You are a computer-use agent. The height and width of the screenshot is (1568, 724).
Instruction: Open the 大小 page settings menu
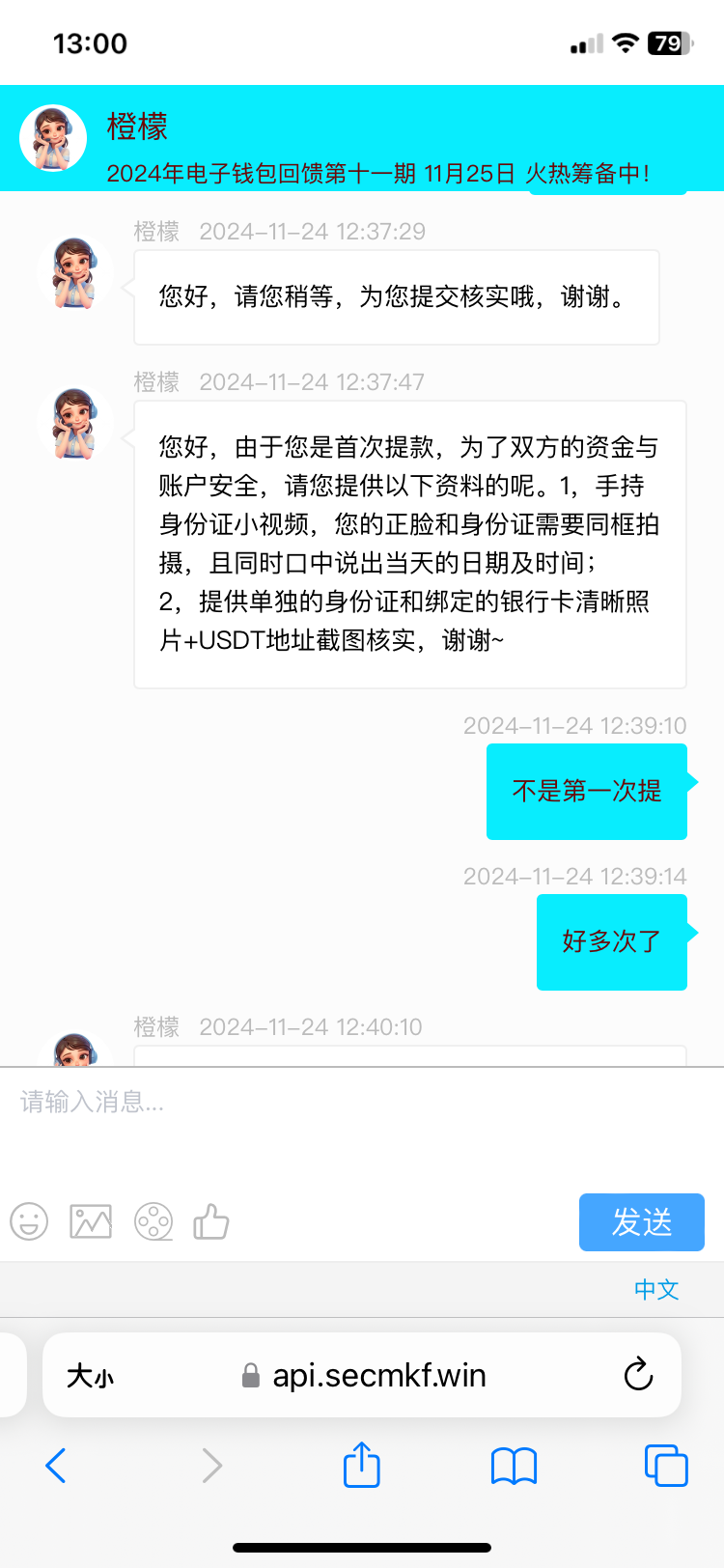coord(89,1375)
